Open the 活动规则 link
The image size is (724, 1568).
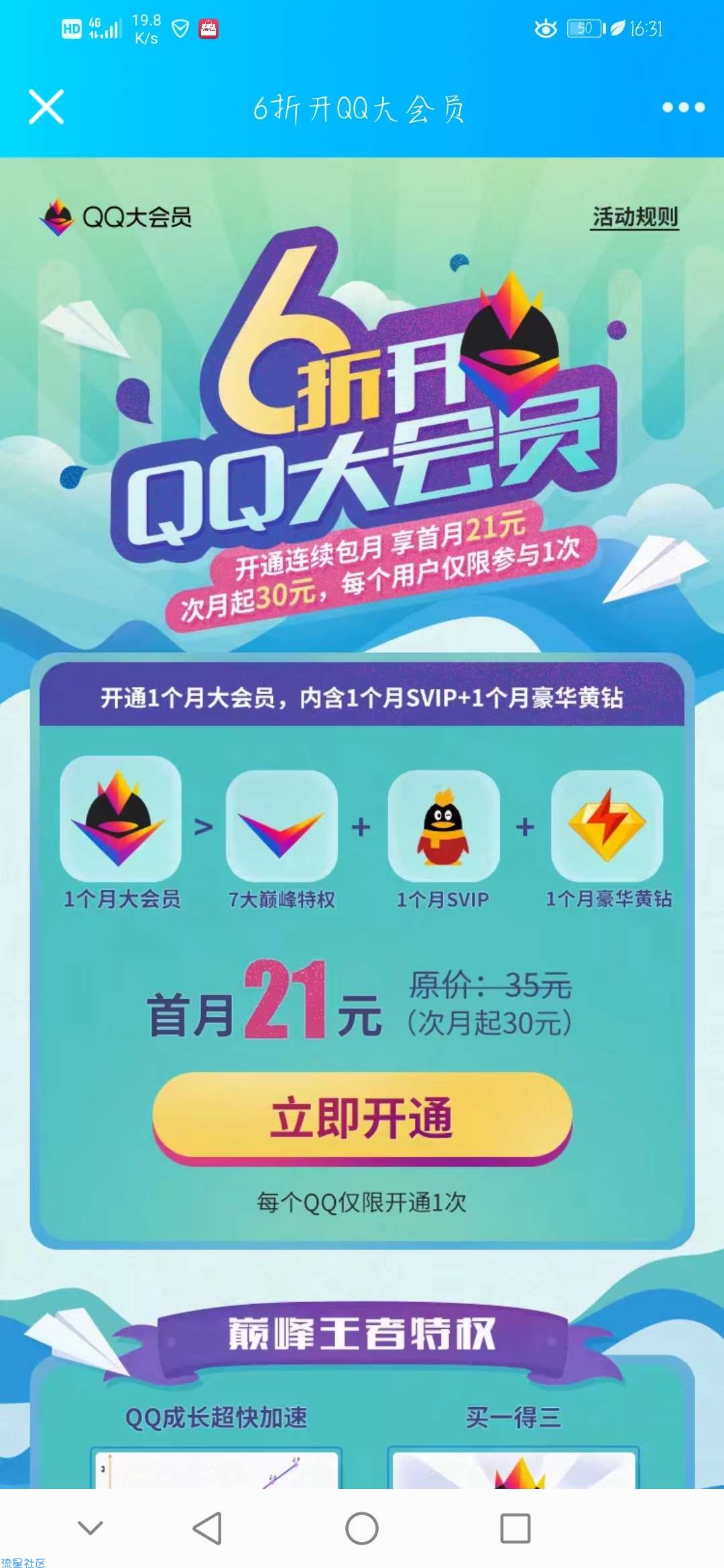tap(634, 217)
